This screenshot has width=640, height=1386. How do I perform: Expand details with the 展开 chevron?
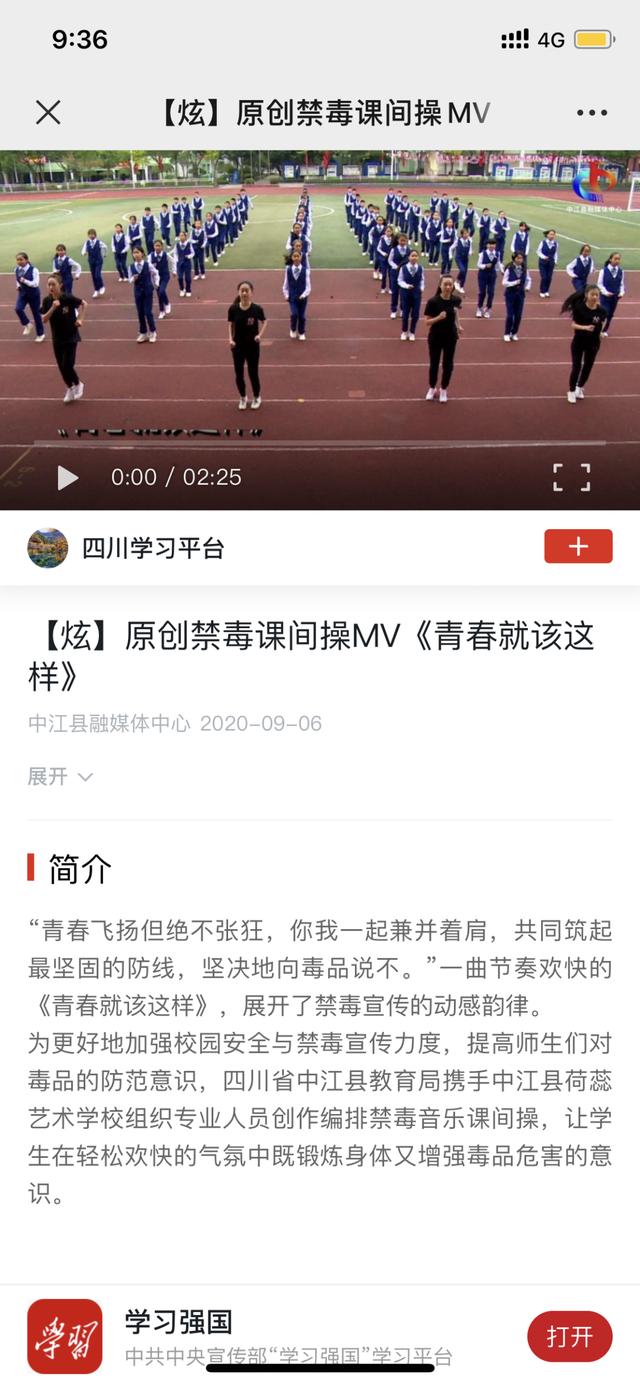click(x=60, y=777)
